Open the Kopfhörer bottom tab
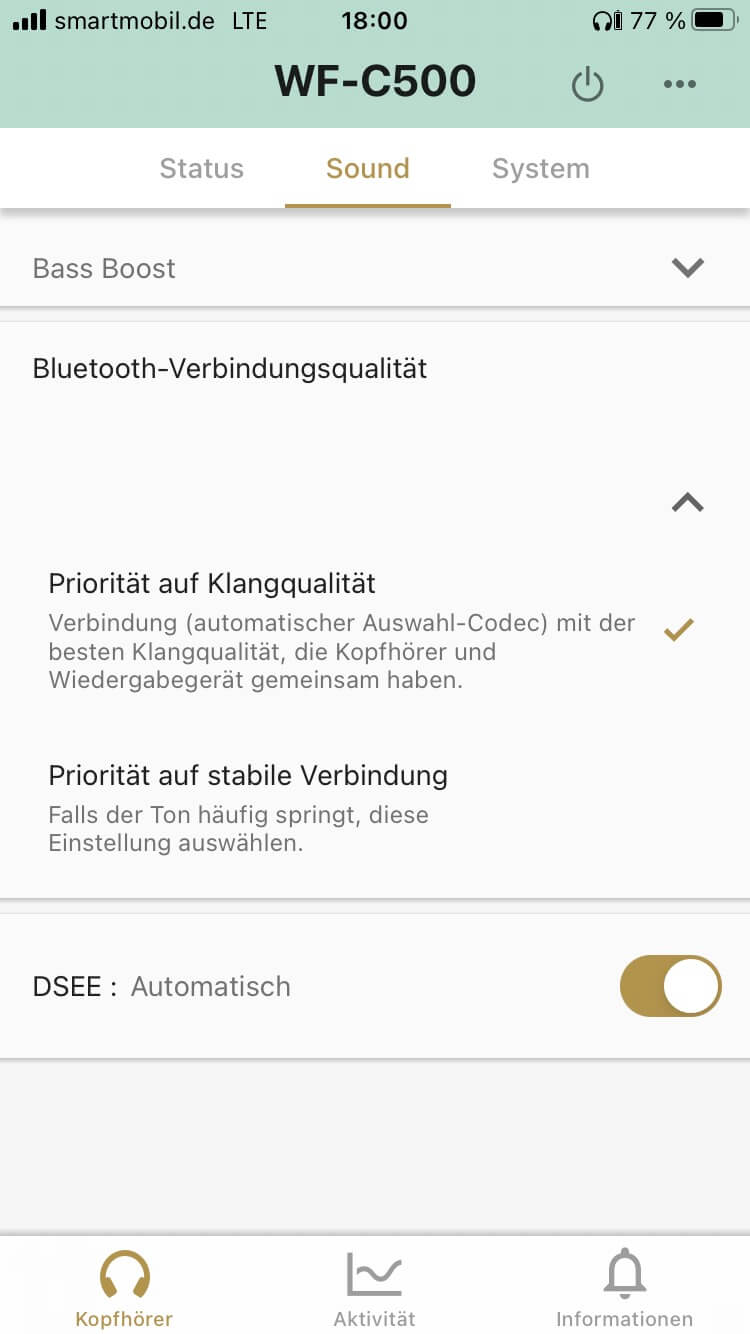Screen dimensions: 750x1334 [124, 1288]
